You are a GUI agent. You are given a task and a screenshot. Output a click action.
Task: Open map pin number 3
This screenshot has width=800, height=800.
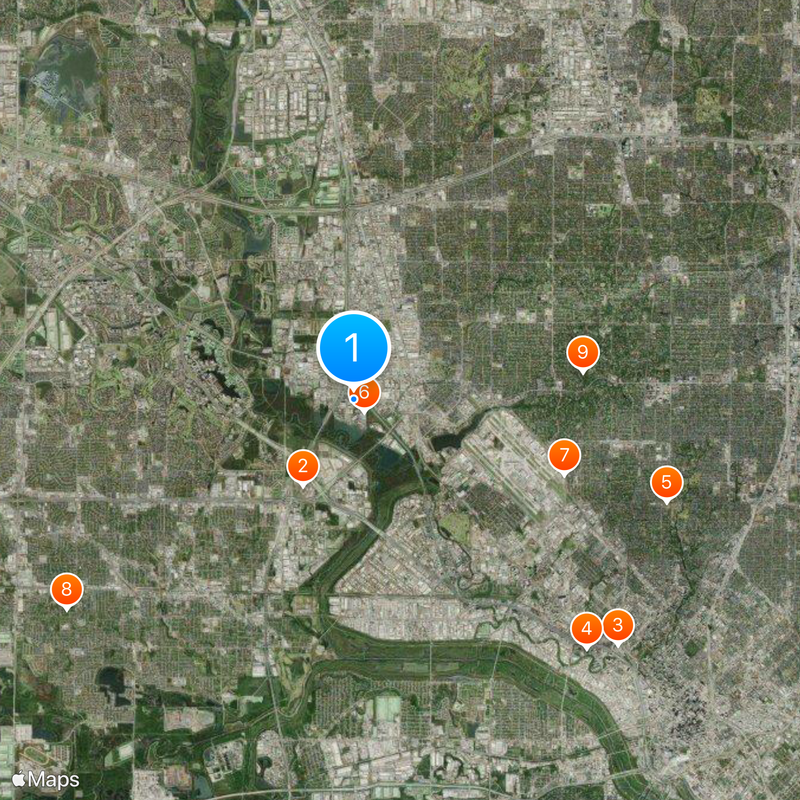coord(618,626)
